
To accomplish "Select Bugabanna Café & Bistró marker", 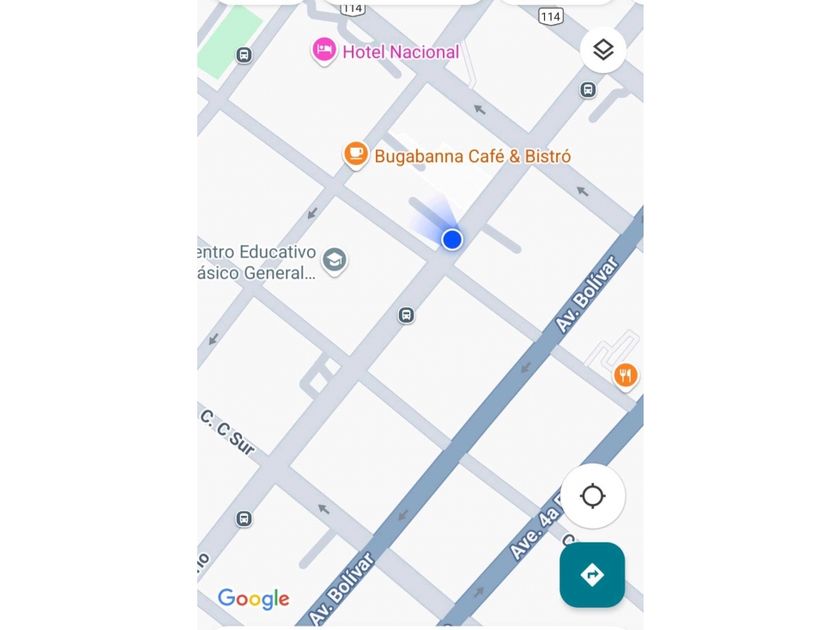I will point(355,155).
